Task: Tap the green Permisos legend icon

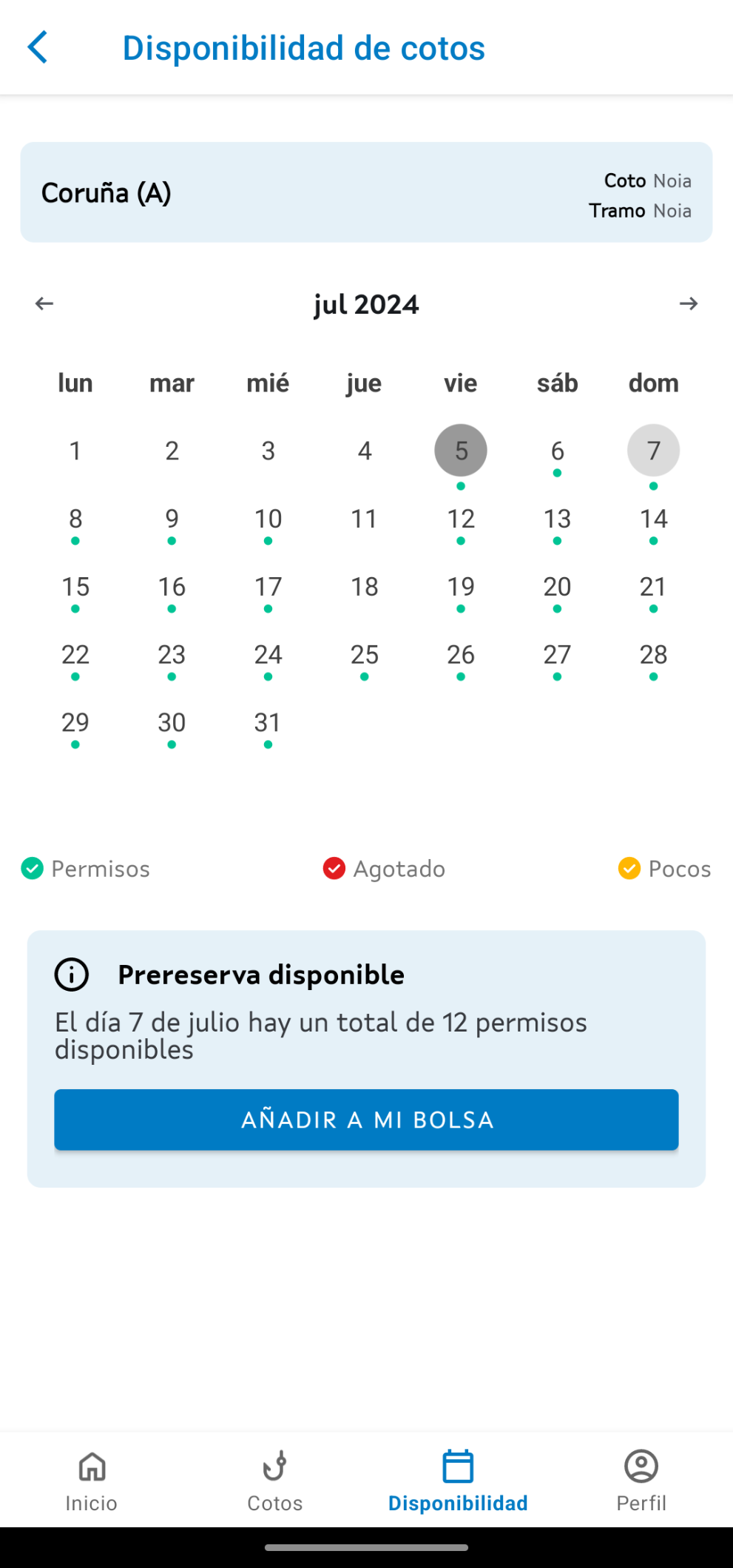Action: (32, 869)
